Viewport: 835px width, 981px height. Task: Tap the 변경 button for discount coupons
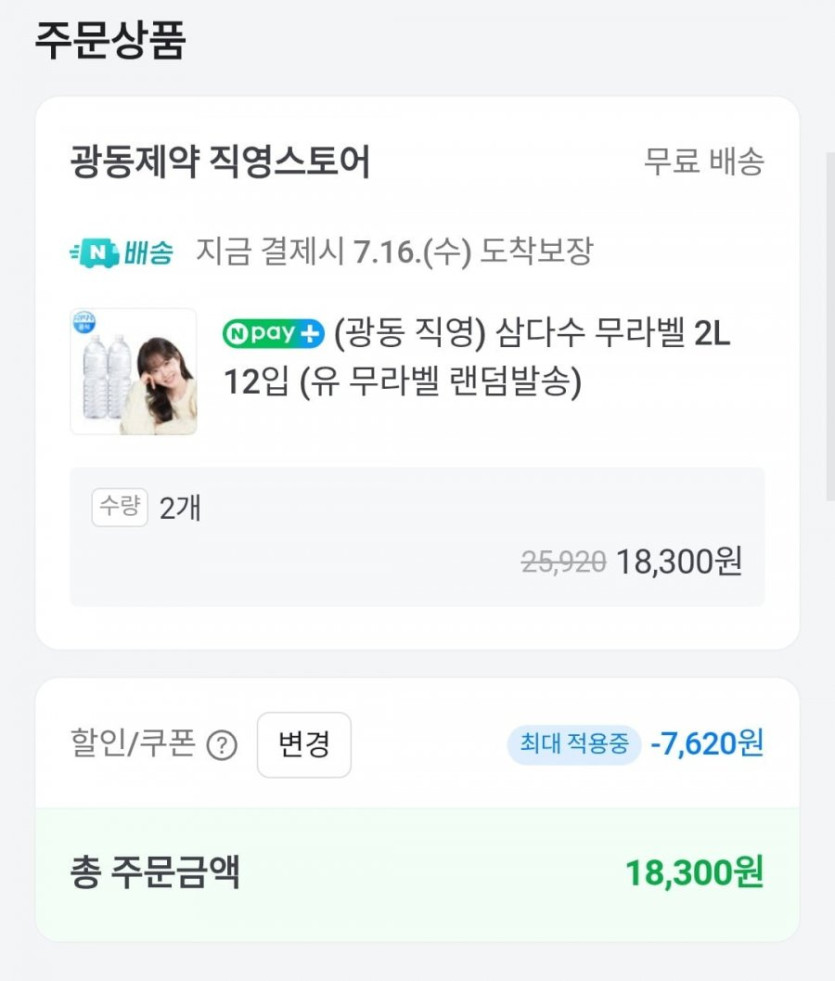pyautogui.click(x=304, y=745)
